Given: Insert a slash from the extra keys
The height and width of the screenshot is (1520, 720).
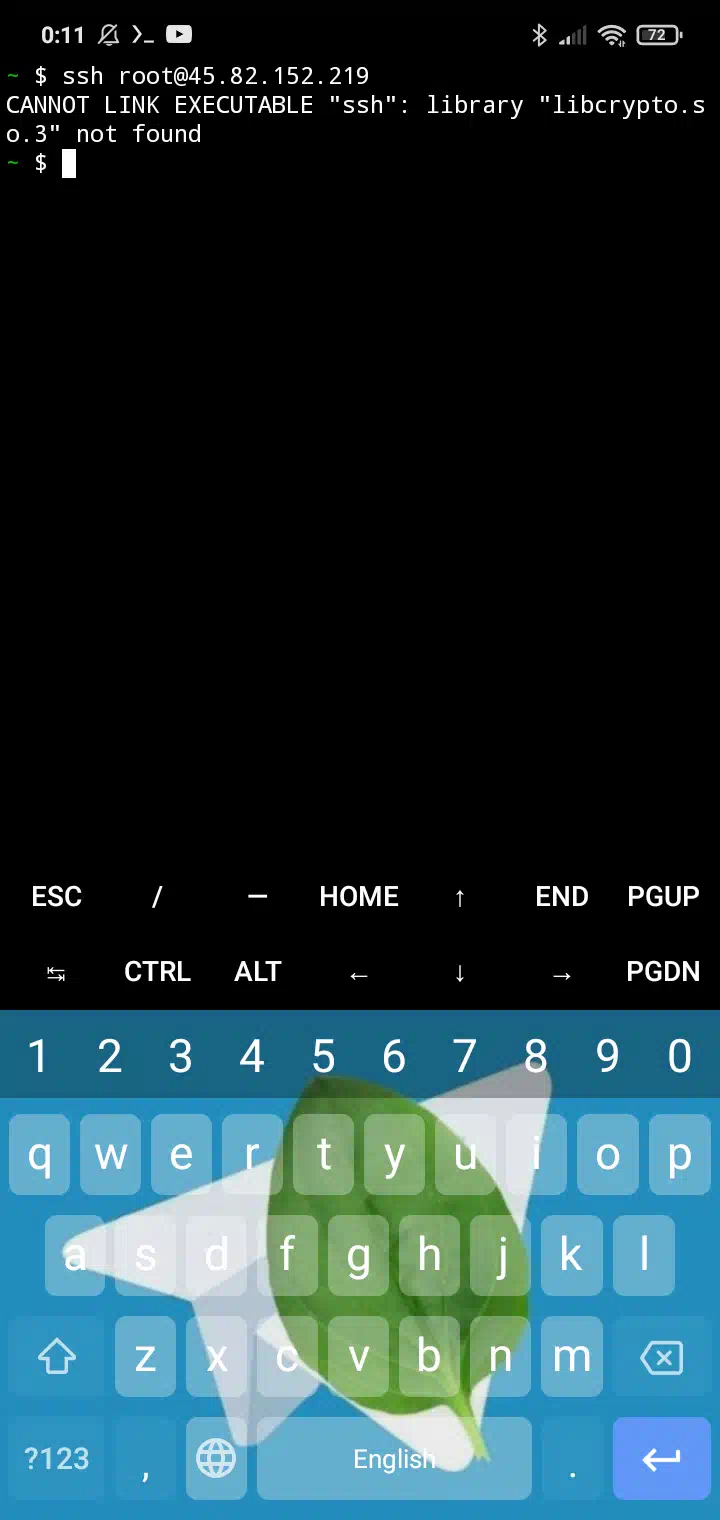Looking at the screenshot, I should 157,896.
